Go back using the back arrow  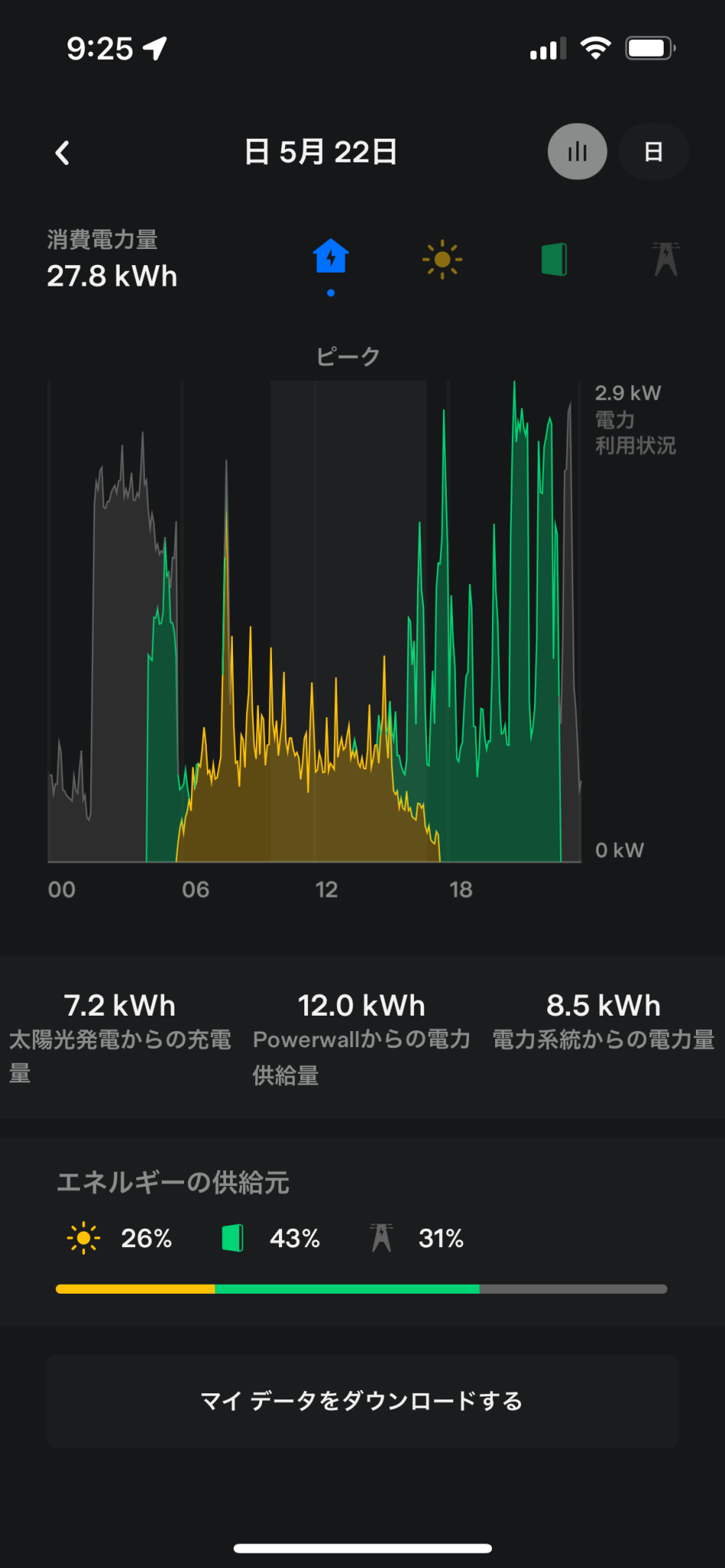coord(63,152)
